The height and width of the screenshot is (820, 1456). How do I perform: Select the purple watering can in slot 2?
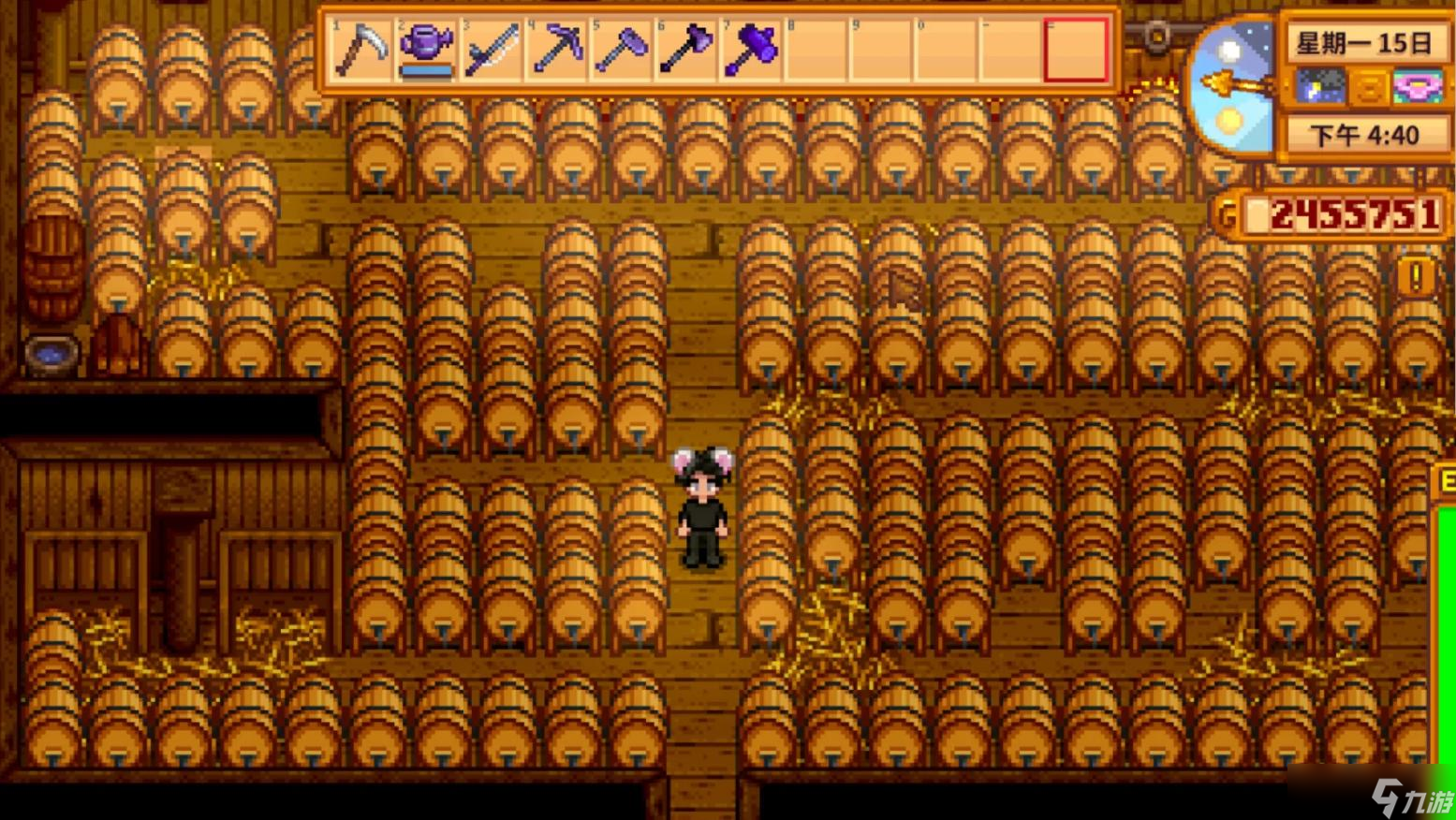pos(426,49)
